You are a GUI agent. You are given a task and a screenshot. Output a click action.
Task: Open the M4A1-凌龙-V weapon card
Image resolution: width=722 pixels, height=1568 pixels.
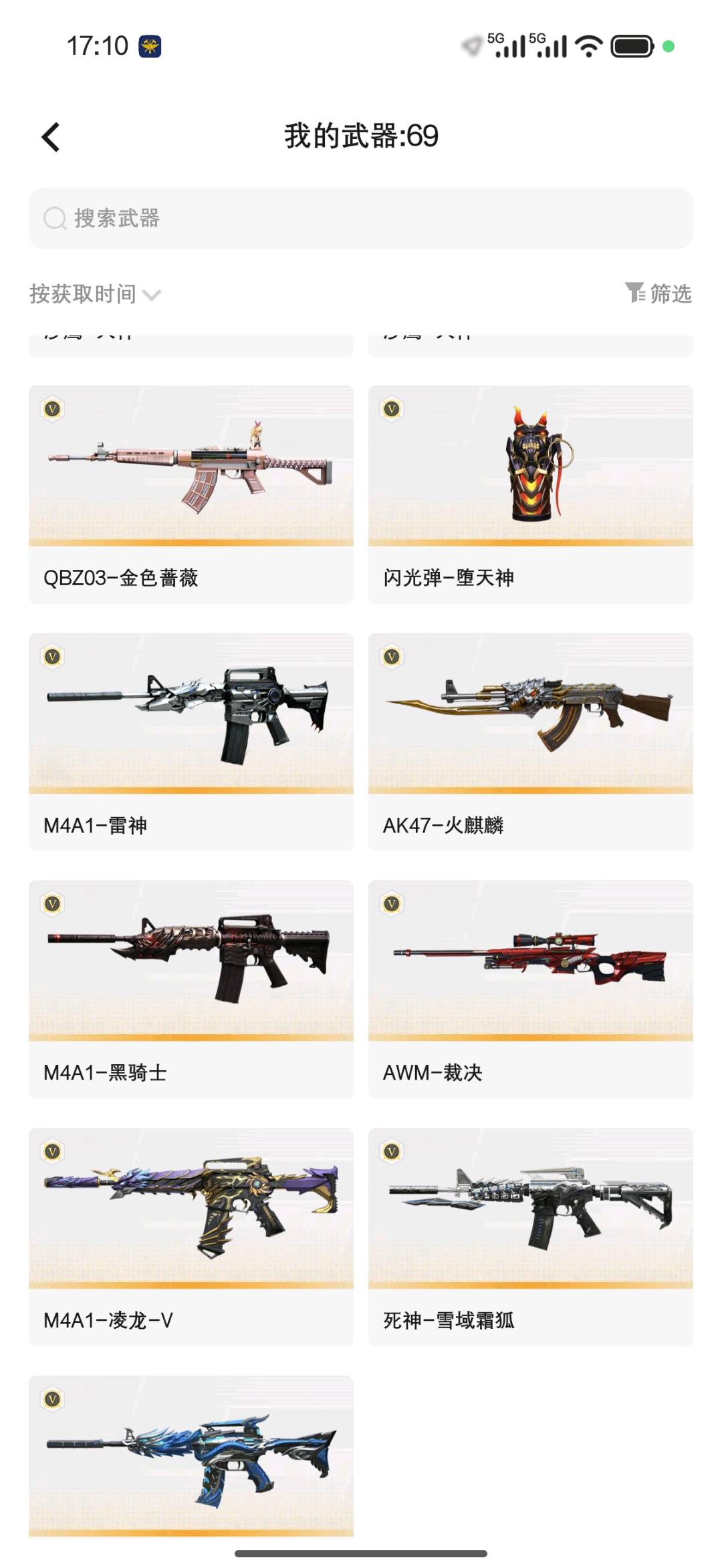tap(191, 1236)
